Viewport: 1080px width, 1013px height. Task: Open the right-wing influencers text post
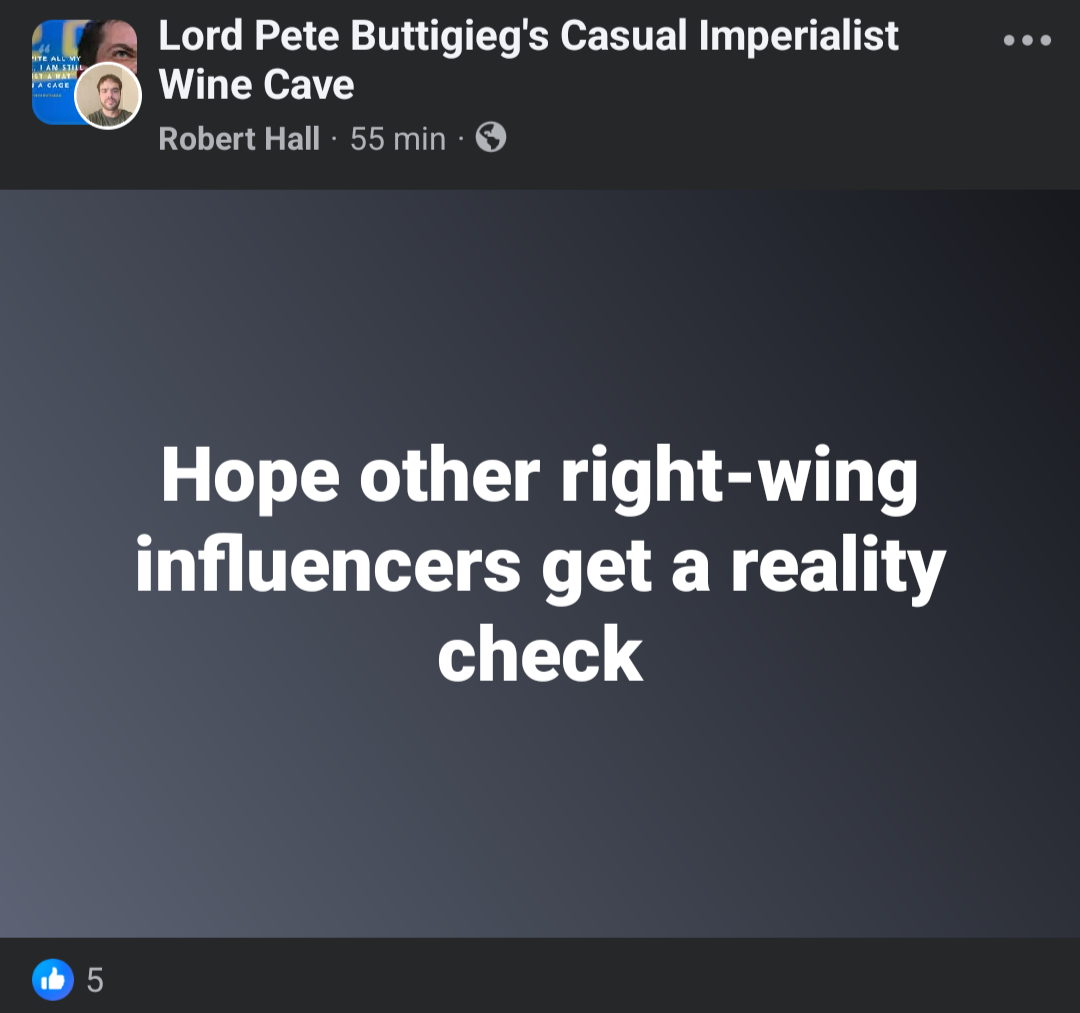(540, 563)
